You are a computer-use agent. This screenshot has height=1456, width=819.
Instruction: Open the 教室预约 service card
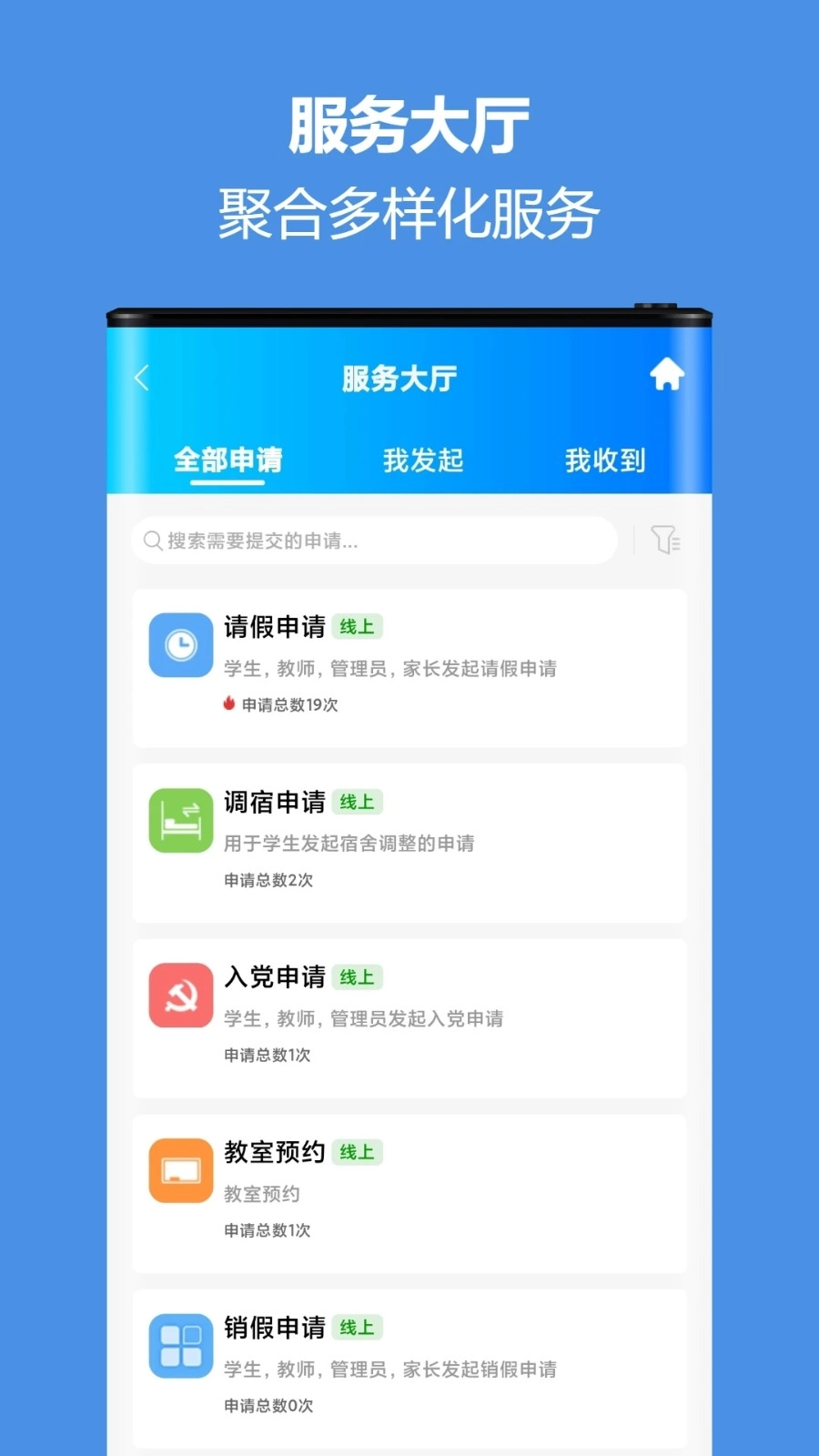pos(409,1192)
